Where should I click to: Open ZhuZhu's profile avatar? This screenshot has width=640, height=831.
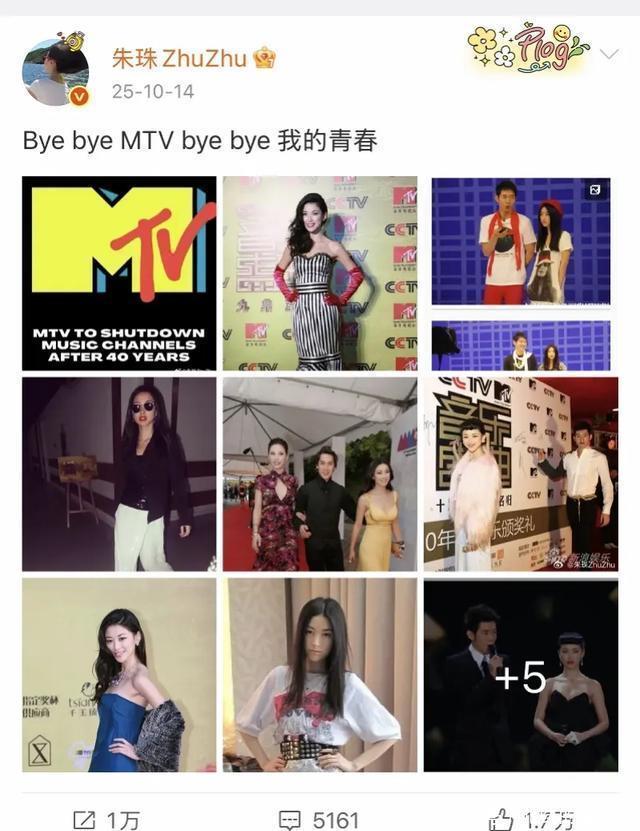click(56, 72)
